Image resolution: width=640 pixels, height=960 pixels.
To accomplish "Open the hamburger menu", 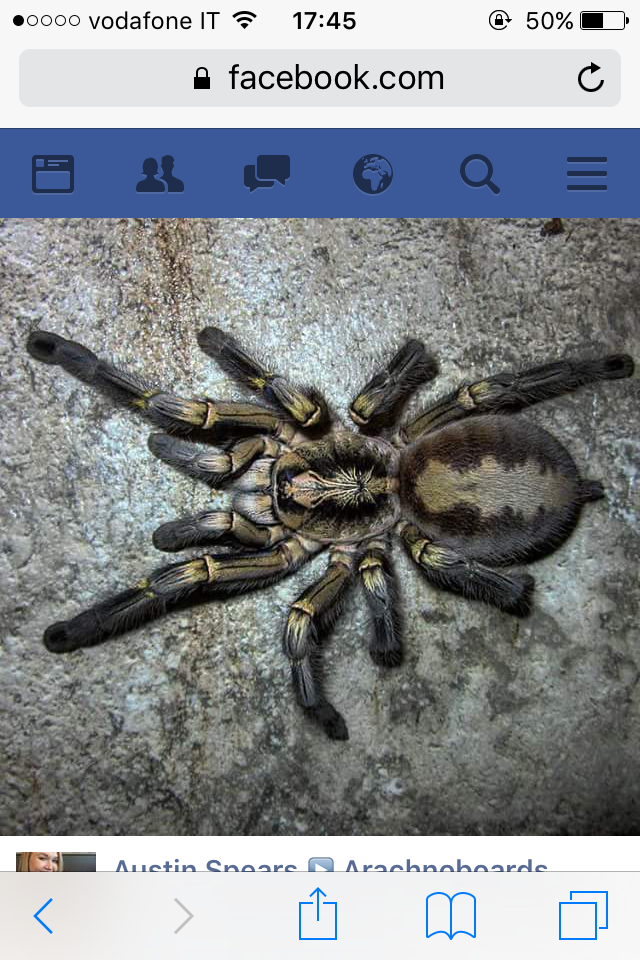I will click(x=587, y=174).
